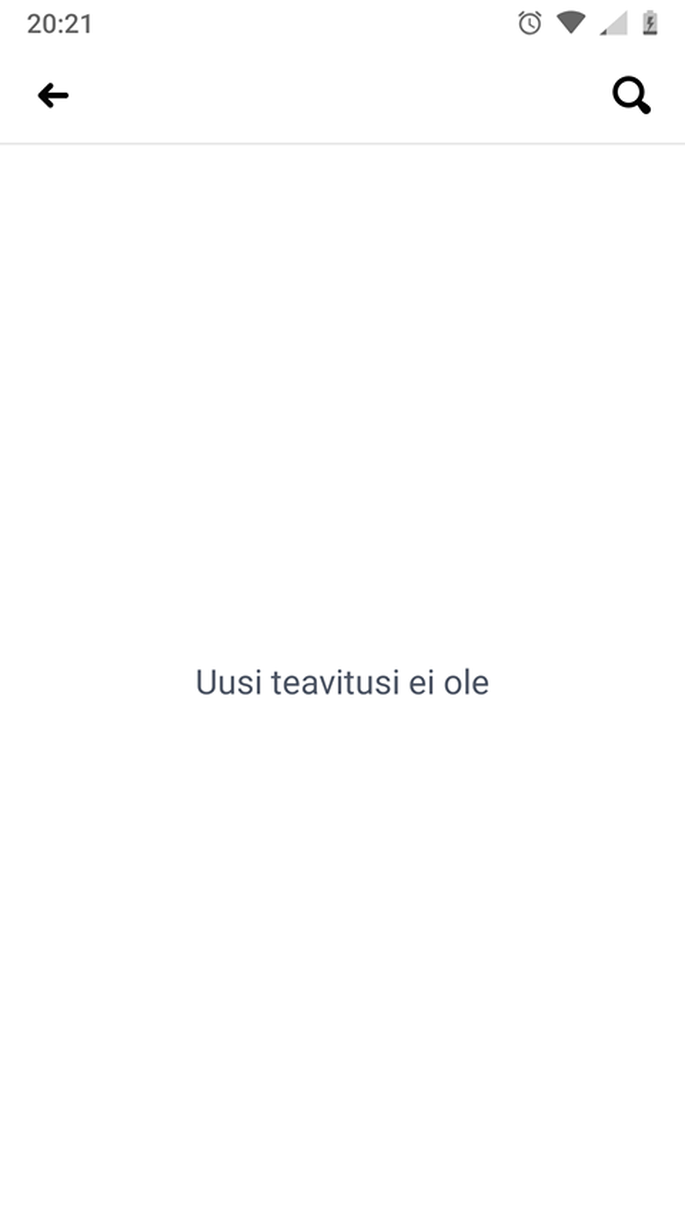This screenshot has height=1217, width=685.
Task: Go back using the arrow icon
Action: [x=53, y=96]
